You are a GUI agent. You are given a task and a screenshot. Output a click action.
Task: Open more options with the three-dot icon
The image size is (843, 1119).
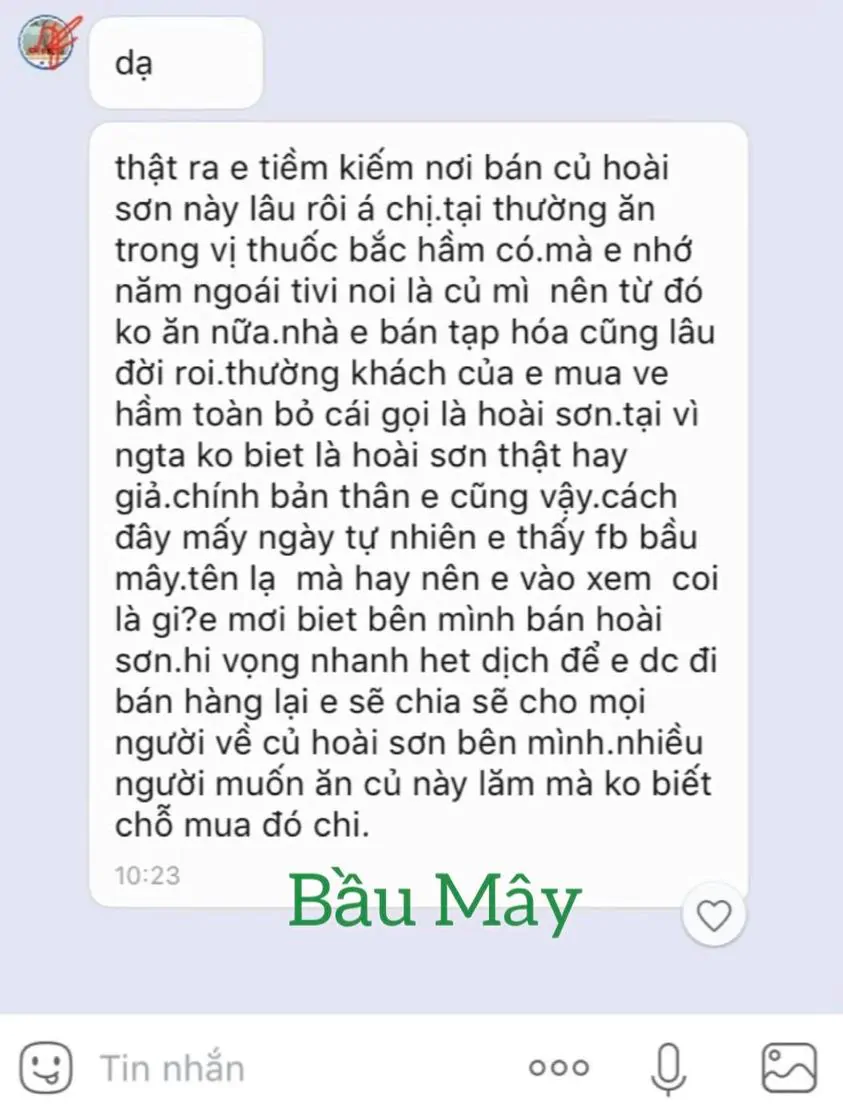[559, 1068]
